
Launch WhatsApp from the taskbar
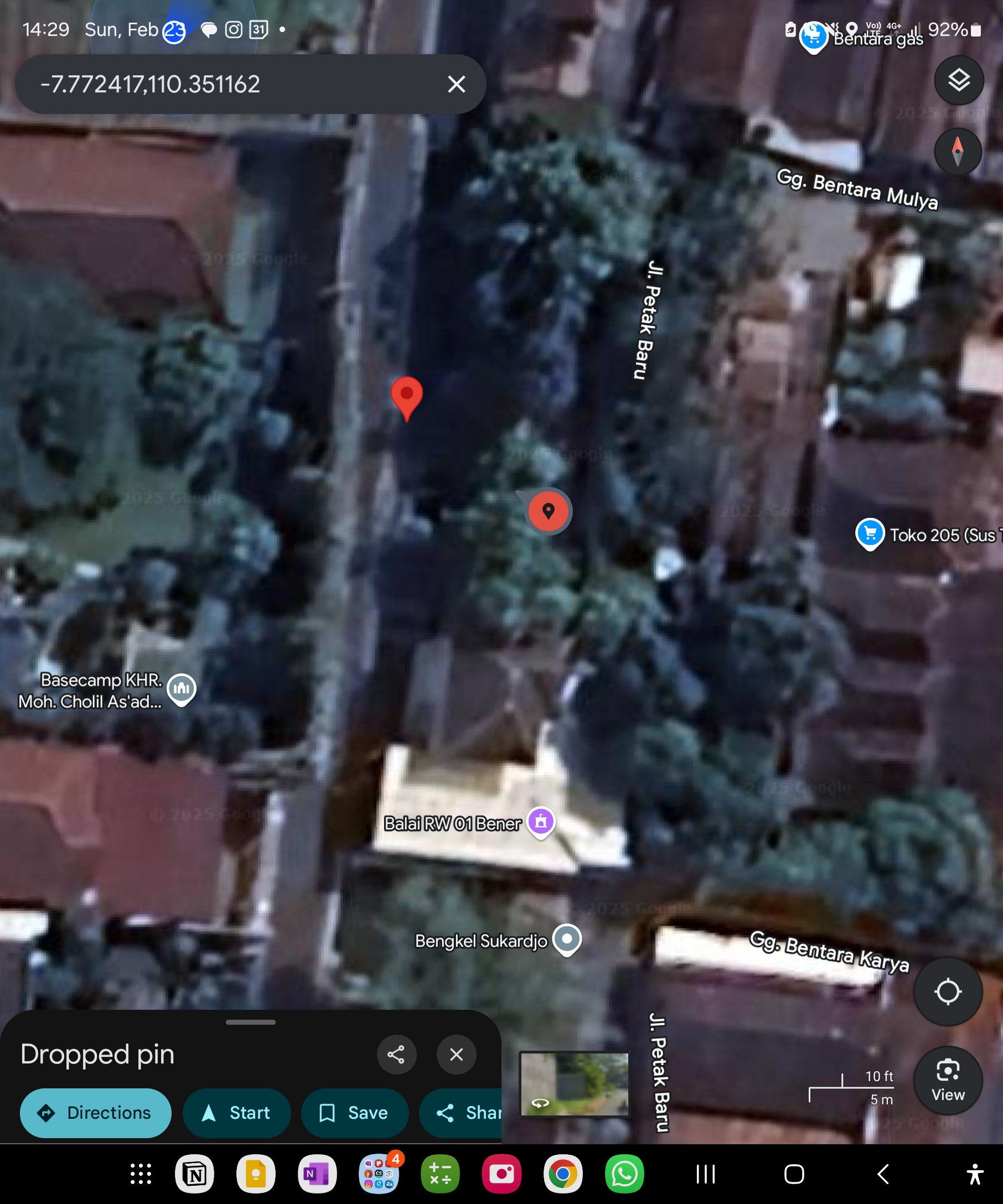coord(624,1174)
